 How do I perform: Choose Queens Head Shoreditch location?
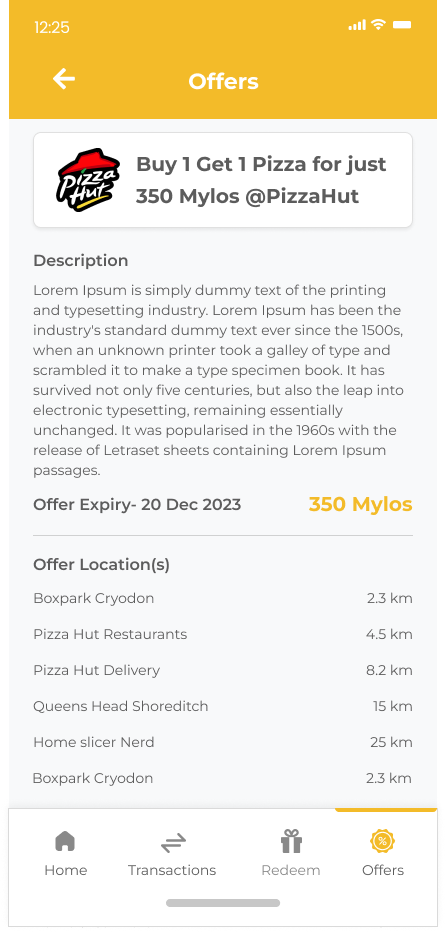[223, 706]
